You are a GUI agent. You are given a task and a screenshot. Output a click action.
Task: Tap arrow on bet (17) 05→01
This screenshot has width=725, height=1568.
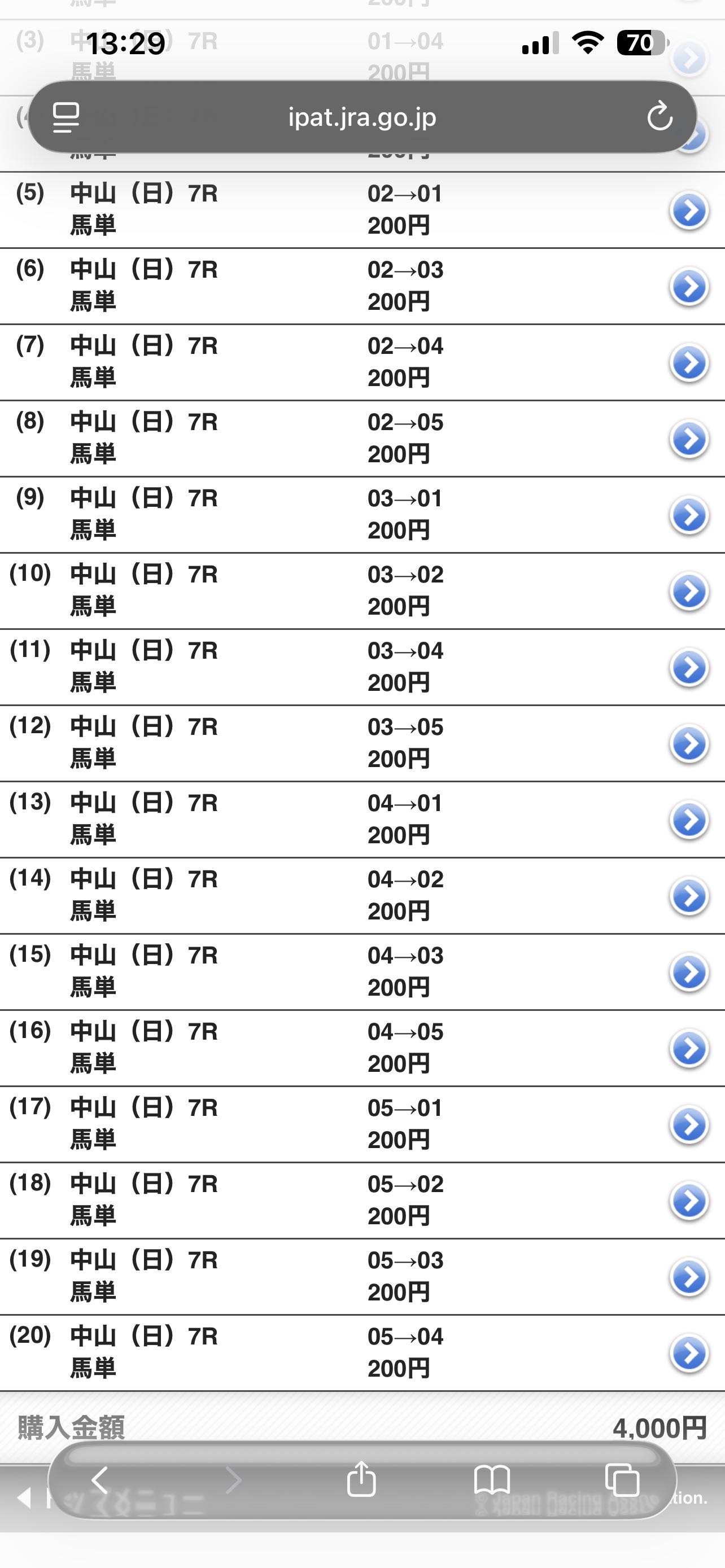(x=688, y=1124)
